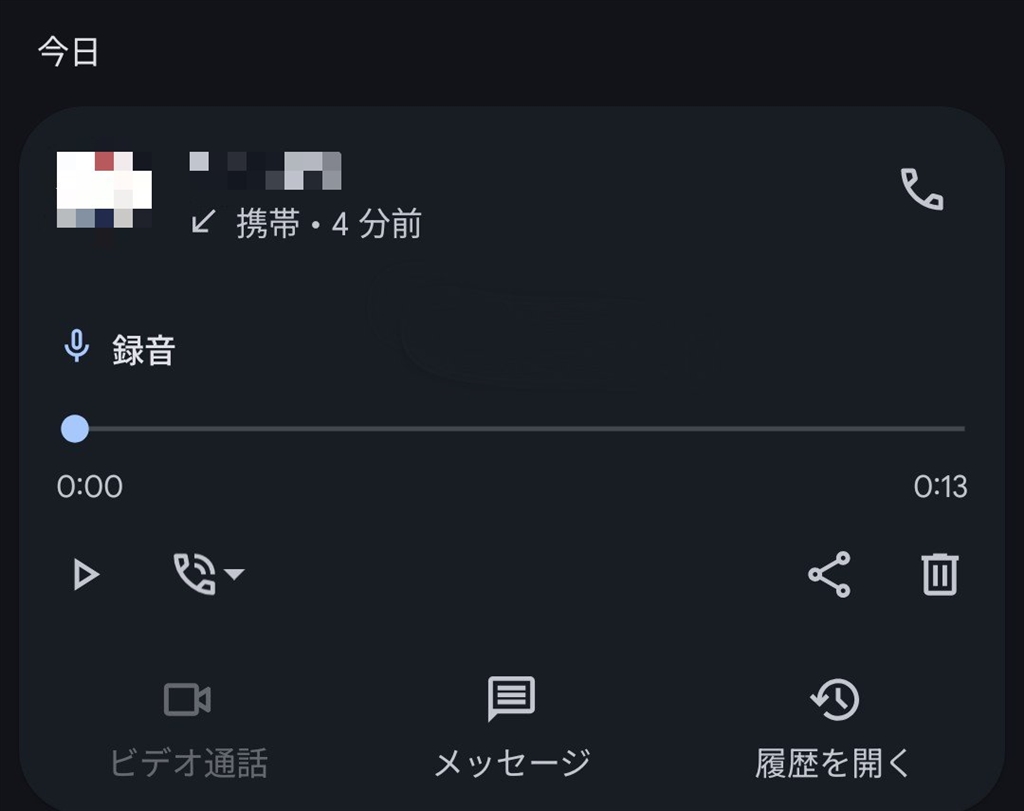The image size is (1024, 811).
Task: Delete the call recording
Action: 939,575
